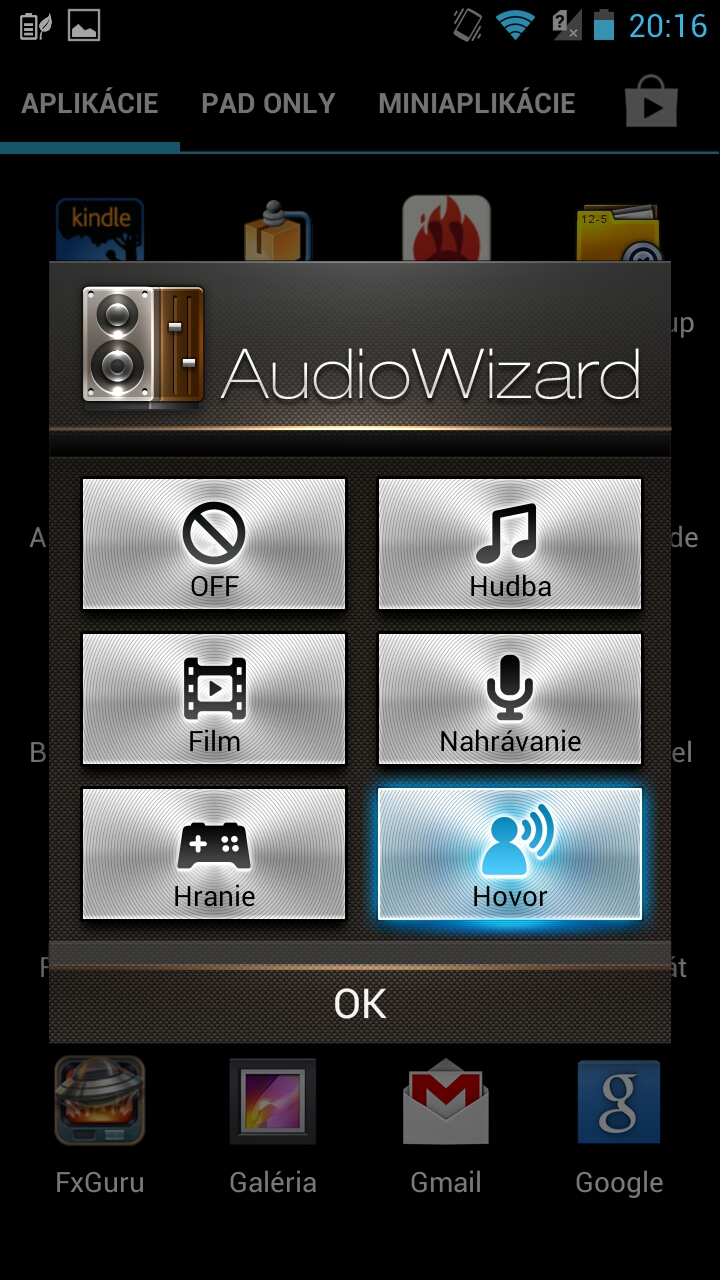Start the FxGuru app
Screen dimensions: 720x1280
(99, 1100)
